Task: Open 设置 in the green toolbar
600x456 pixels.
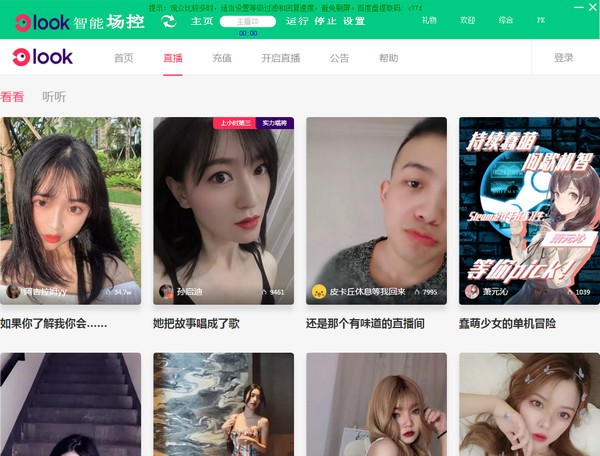Action: pyautogui.click(x=354, y=20)
